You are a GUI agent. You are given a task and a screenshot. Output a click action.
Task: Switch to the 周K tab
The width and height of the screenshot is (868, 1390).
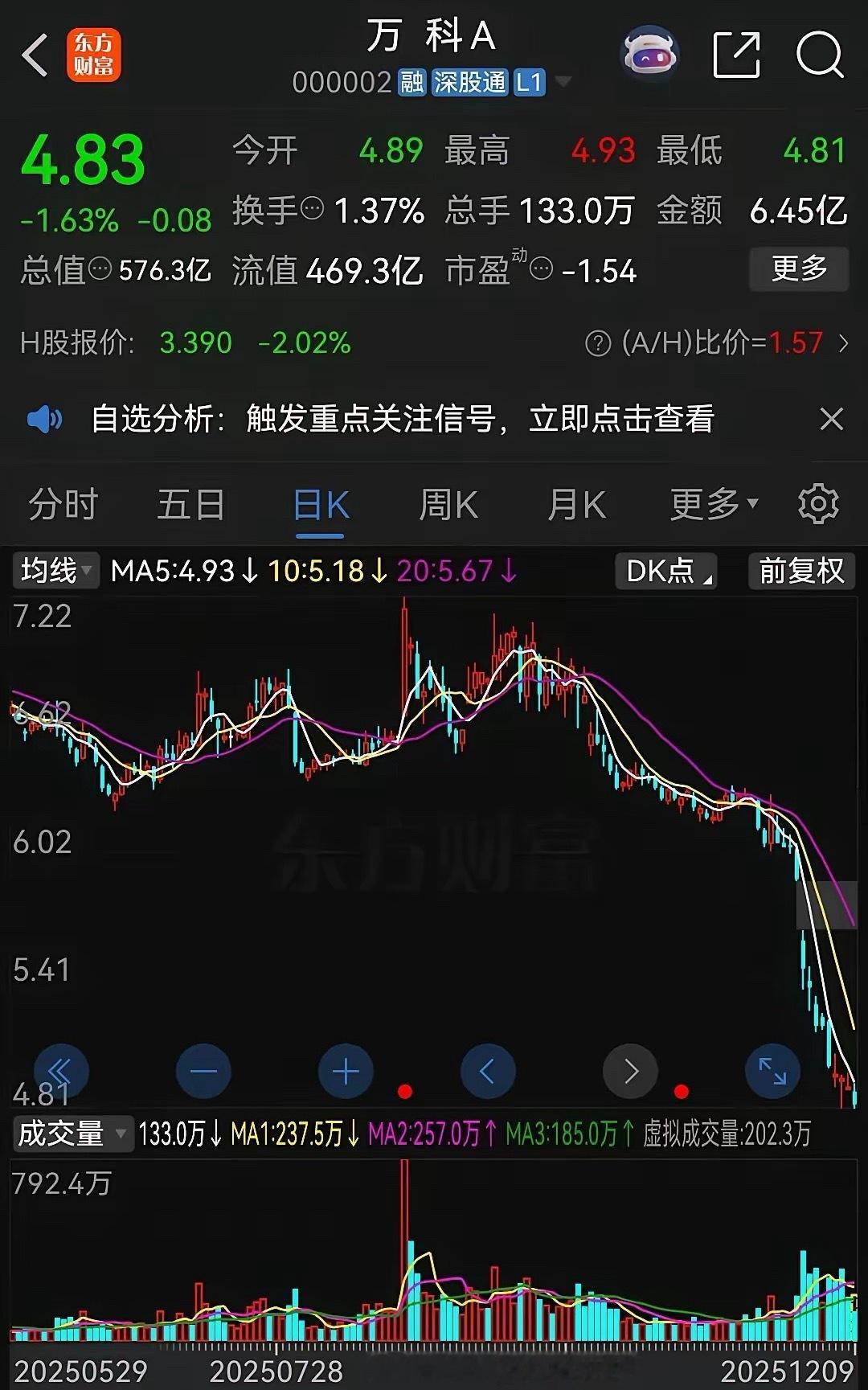click(448, 504)
